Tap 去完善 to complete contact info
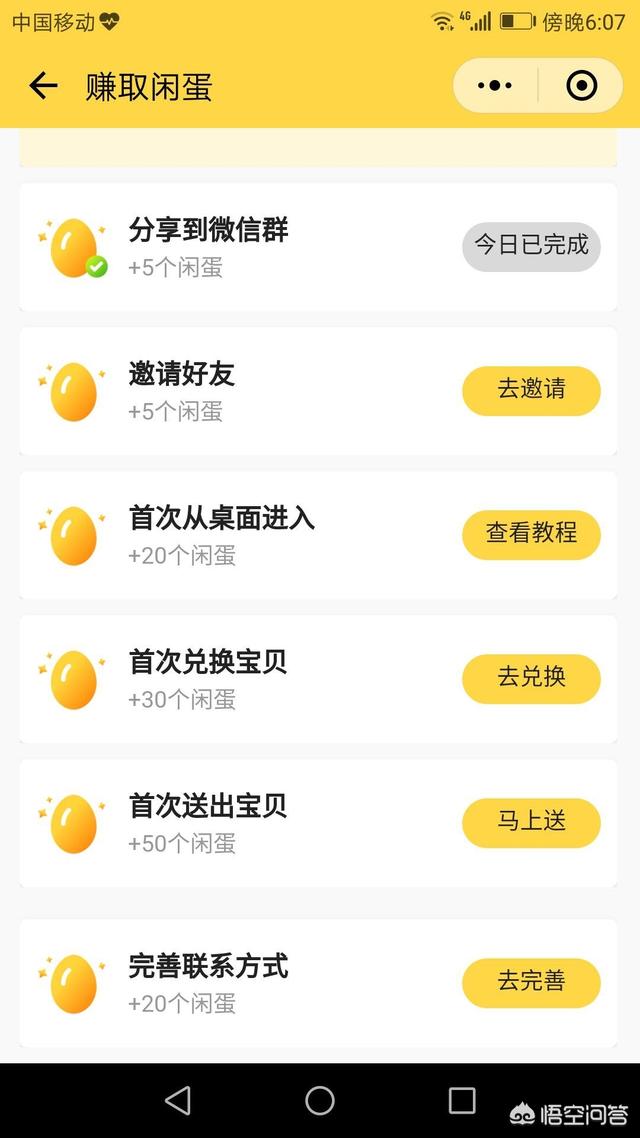Screen dimensions: 640x1138 coord(531,983)
